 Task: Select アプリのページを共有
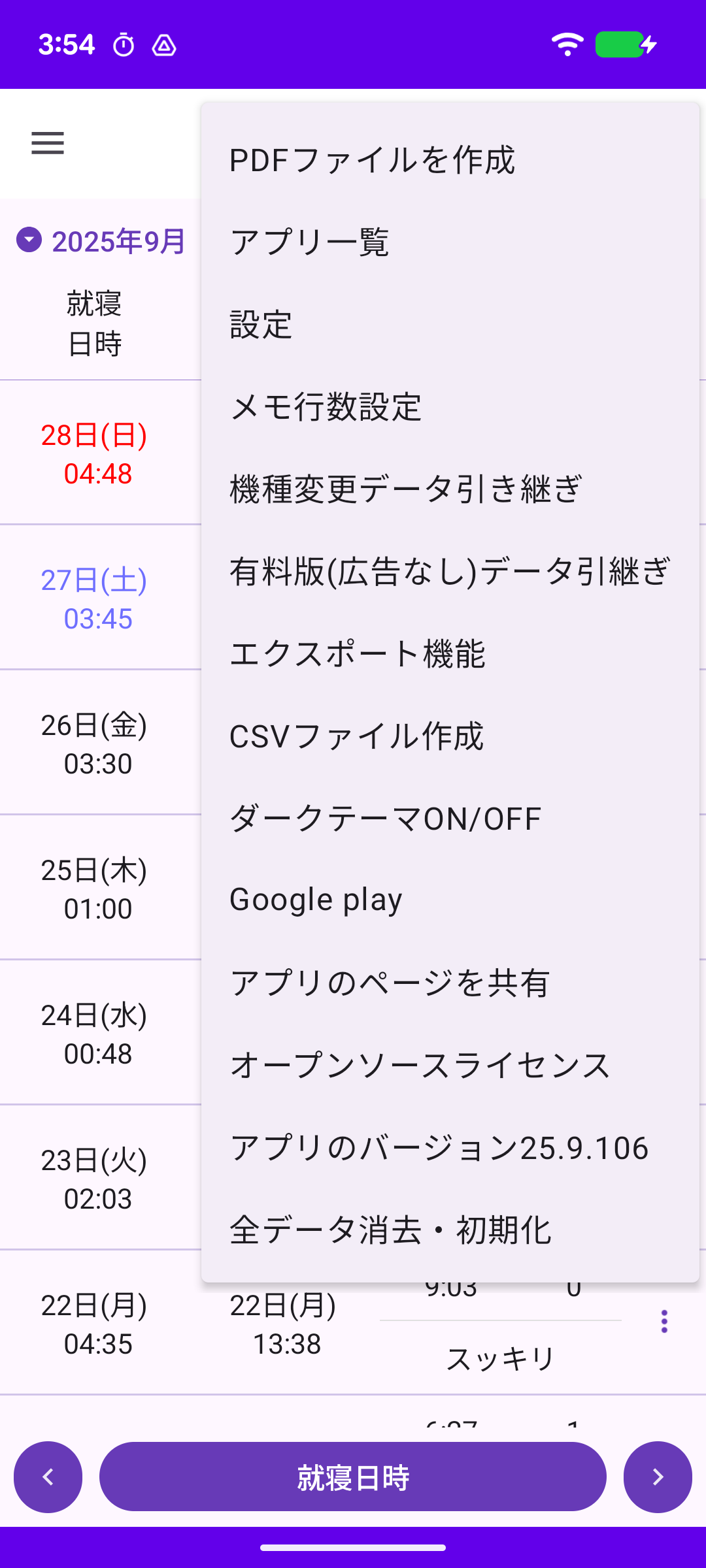coord(390,983)
